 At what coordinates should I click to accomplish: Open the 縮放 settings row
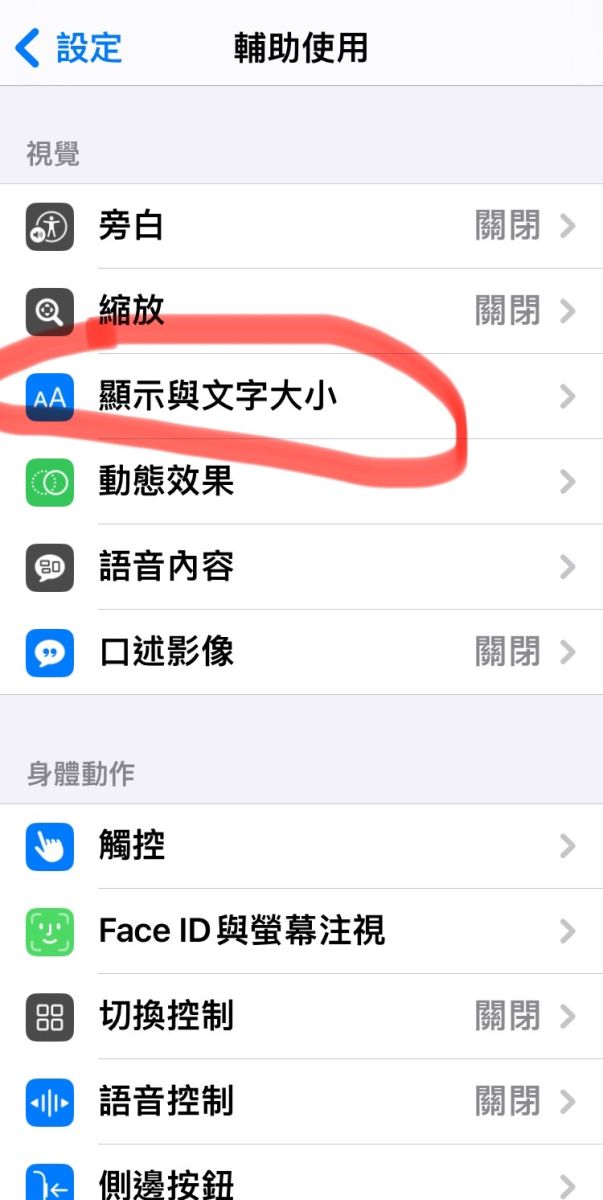301,311
